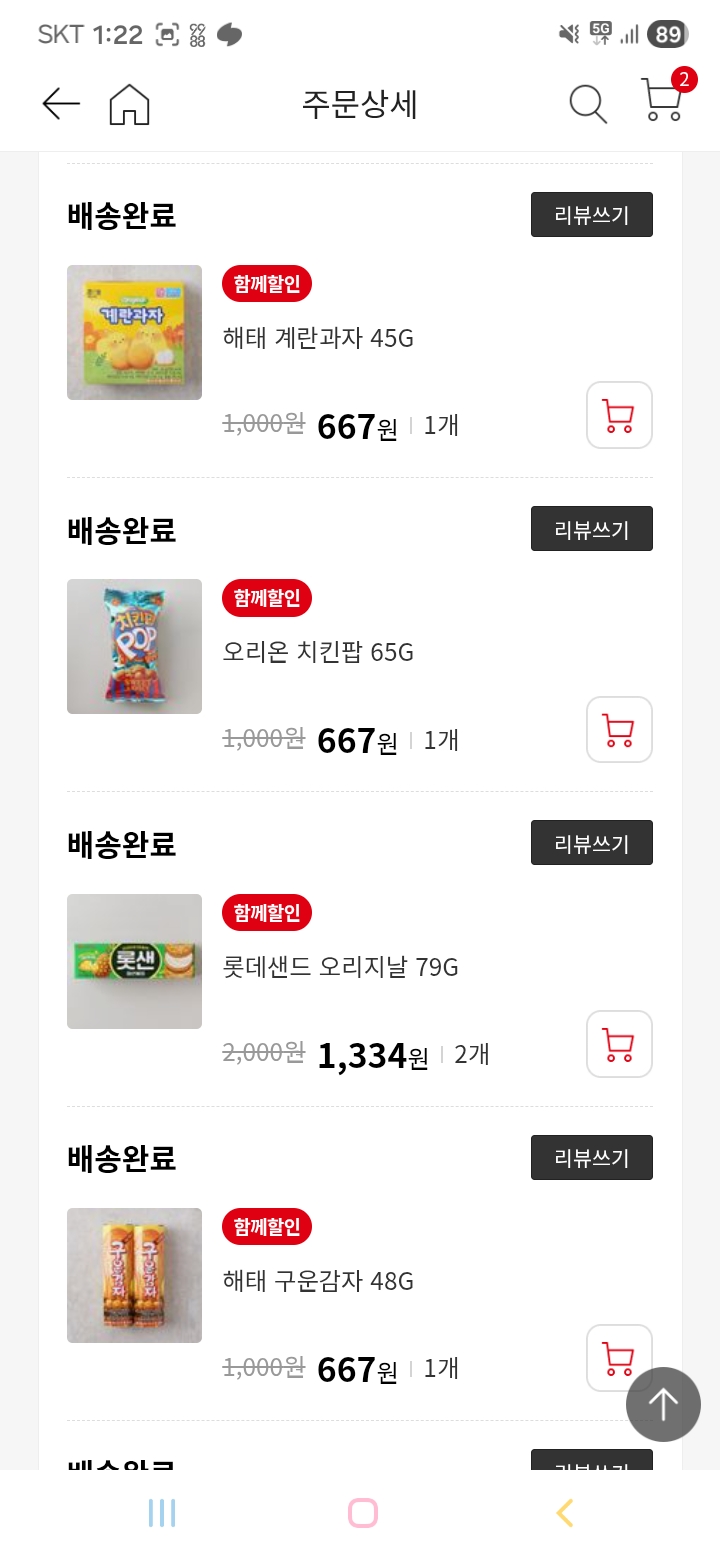This screenshot has width=720, height=1560.
Task: Add 롯데샌드 오리지날 79G to cart
Action: (x=619, y=1044)
